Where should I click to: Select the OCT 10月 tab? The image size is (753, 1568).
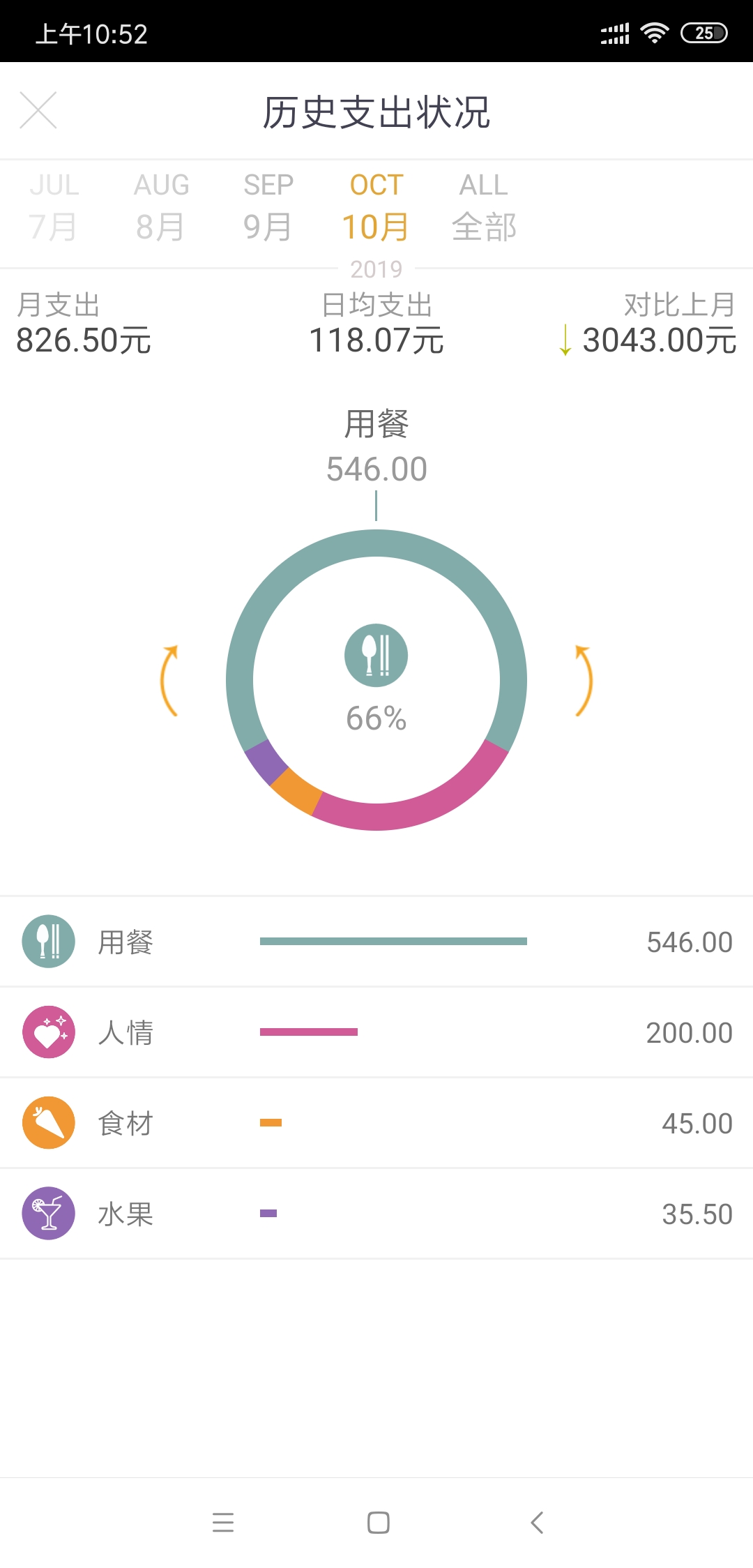(x=376, y=208)
